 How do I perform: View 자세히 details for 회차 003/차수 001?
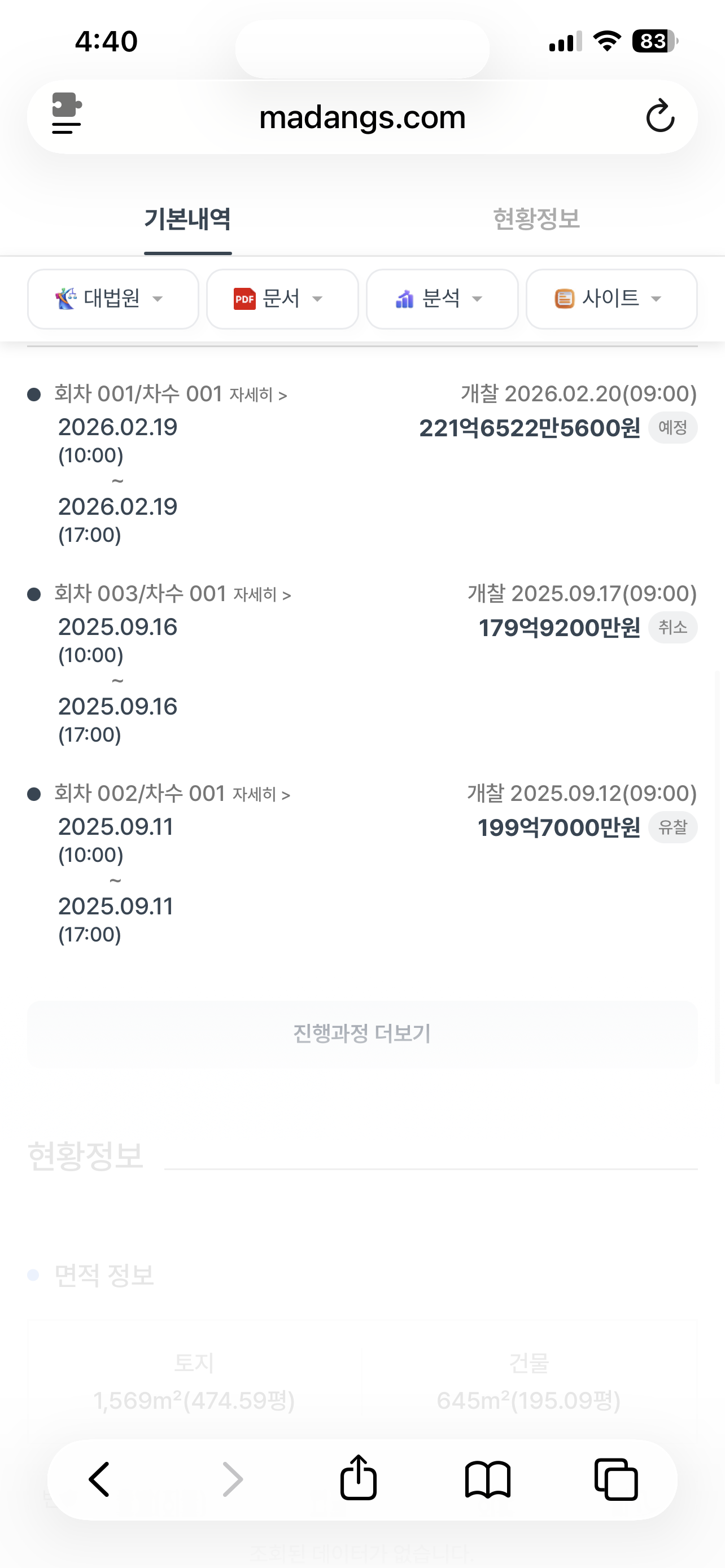click(x=262, y=595)
